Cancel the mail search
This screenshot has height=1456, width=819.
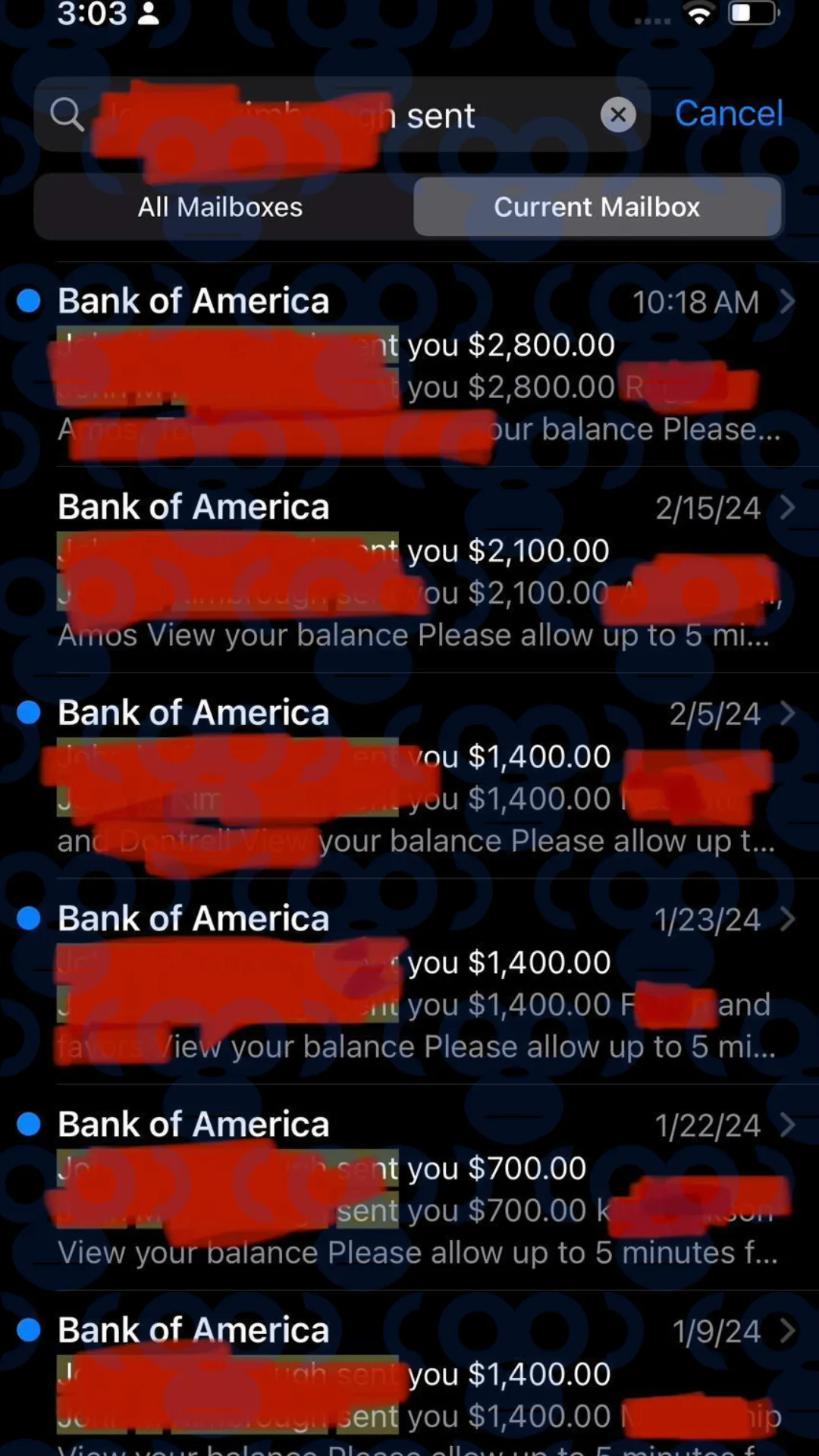point(728,114)
